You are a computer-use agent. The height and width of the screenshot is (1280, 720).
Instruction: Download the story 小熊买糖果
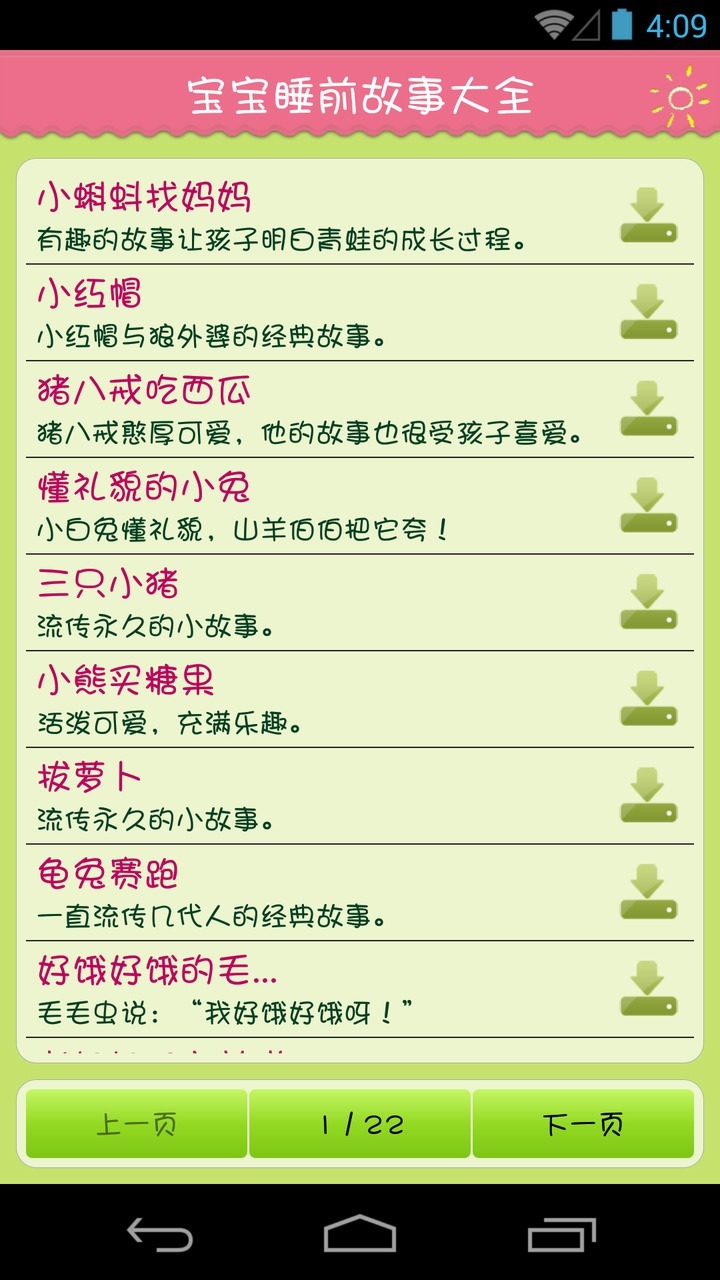point(648,699)
